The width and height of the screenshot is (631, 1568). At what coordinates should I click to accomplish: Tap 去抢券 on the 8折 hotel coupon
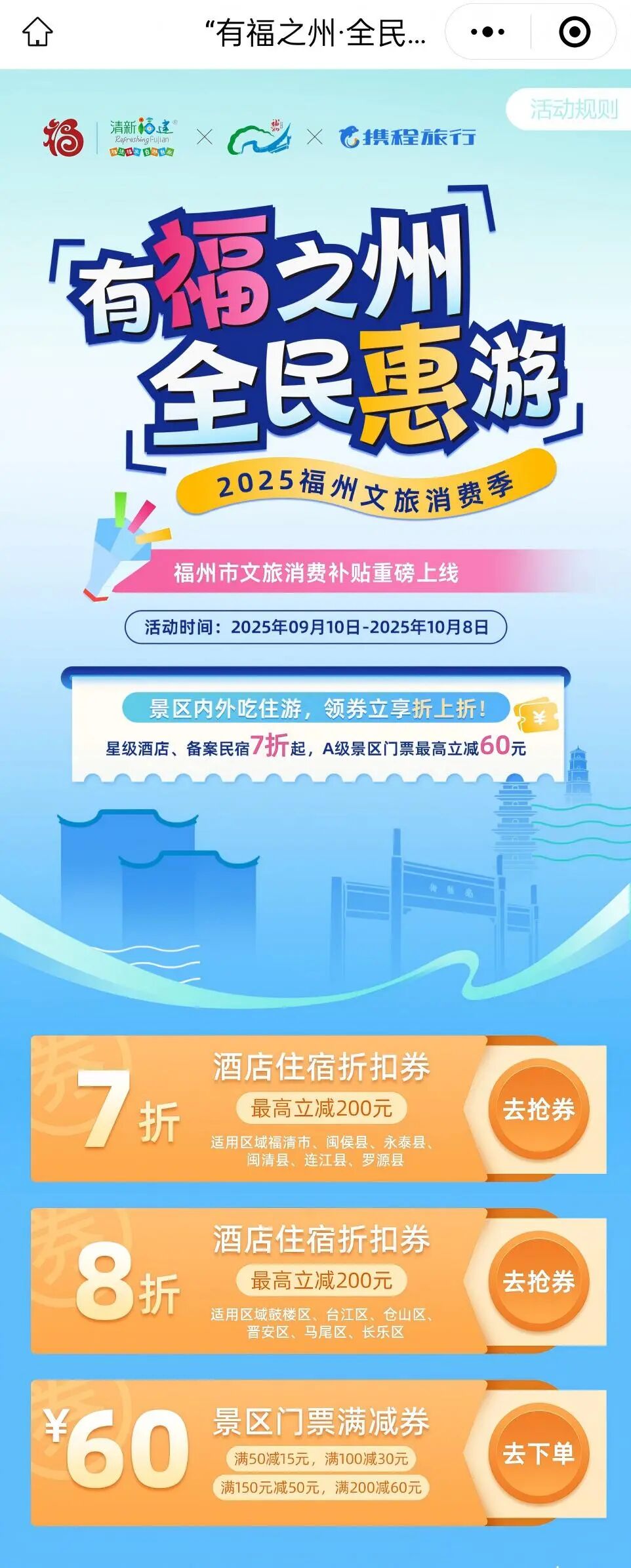[539, 1281]
